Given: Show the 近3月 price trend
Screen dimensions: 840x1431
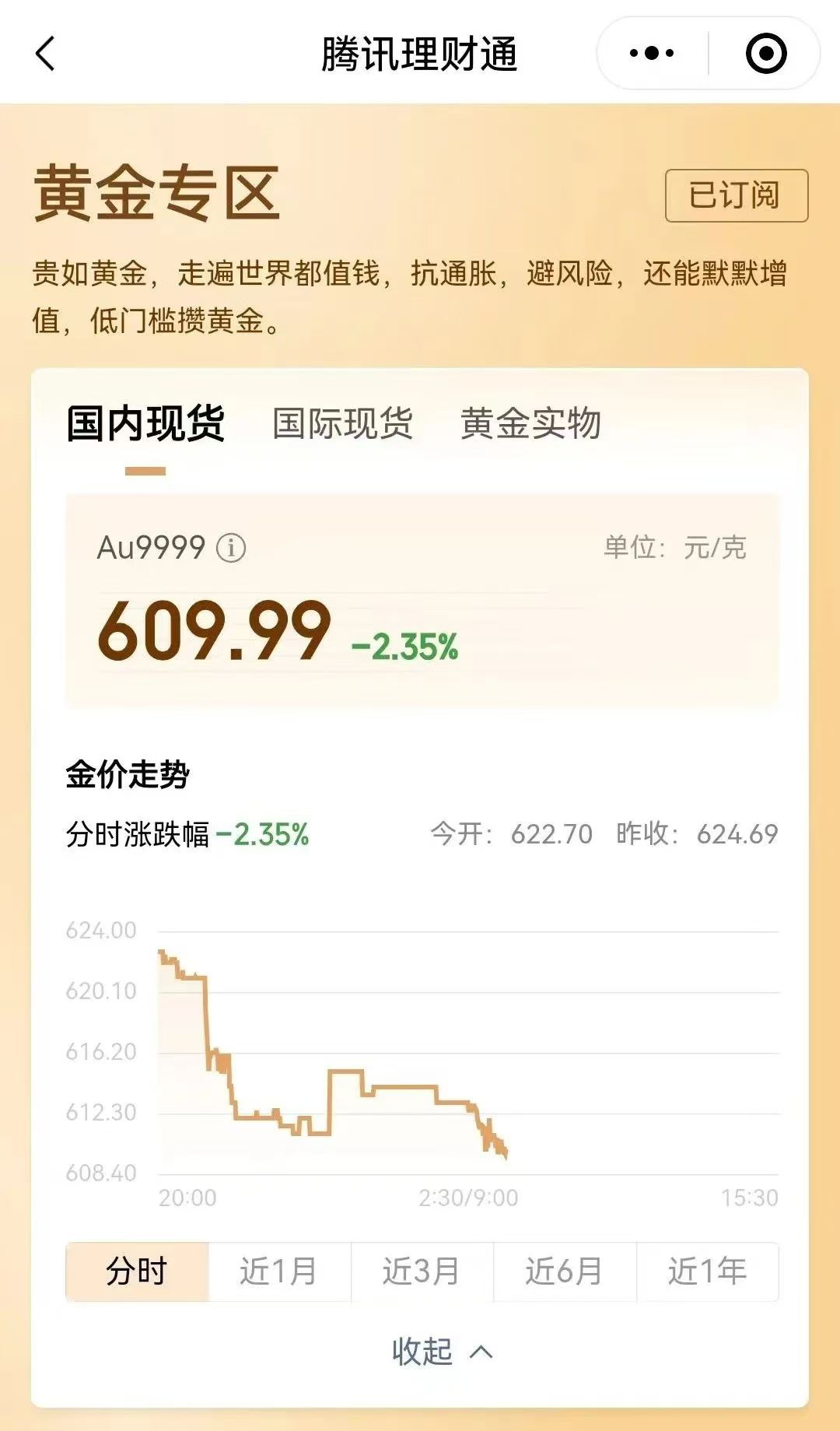Looking at the screenshot, I should [422, 1271].
